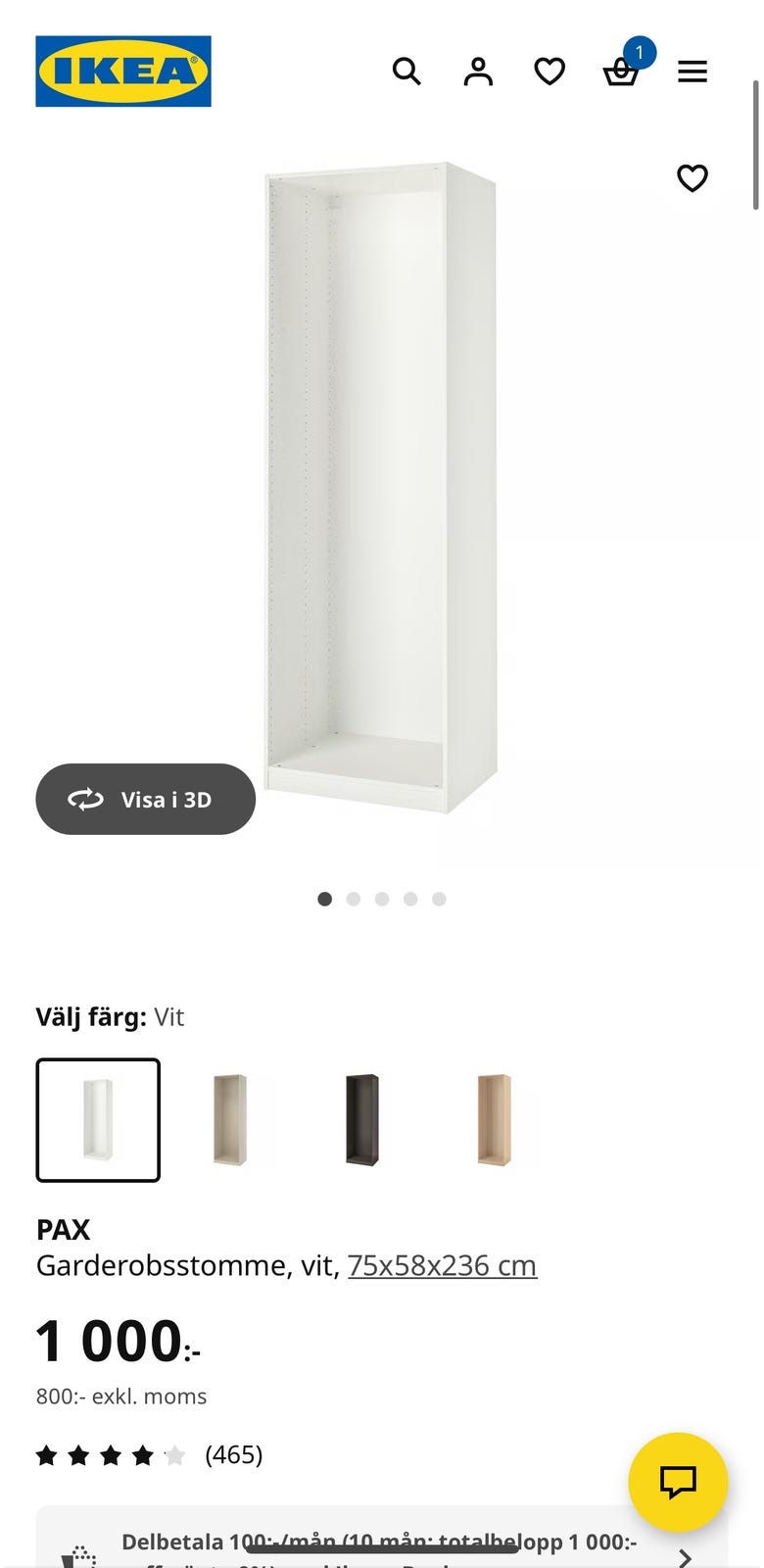Open the search icon
Screen dimensions: 764x1568
[406, 72]
